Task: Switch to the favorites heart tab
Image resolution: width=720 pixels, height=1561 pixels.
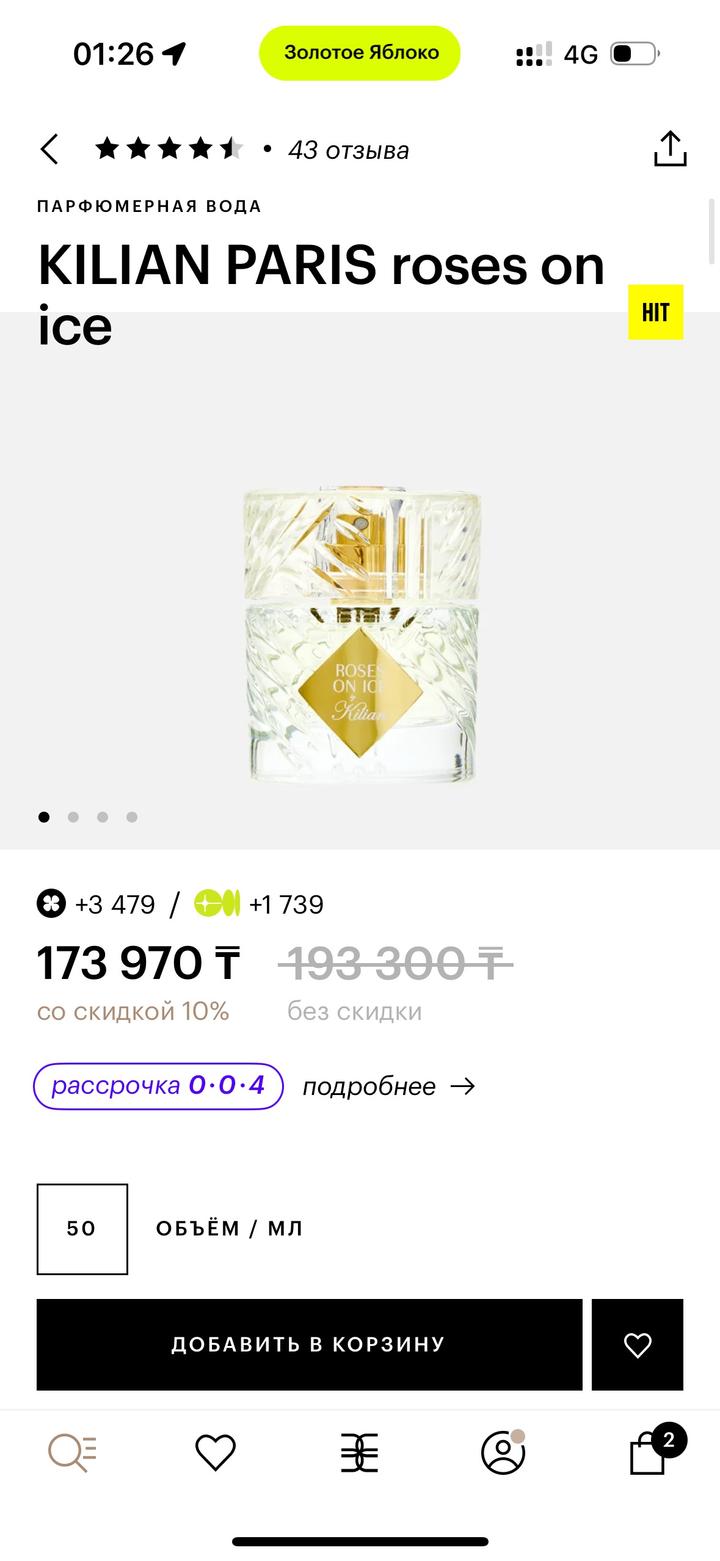Action: [x=215, y=1453]
